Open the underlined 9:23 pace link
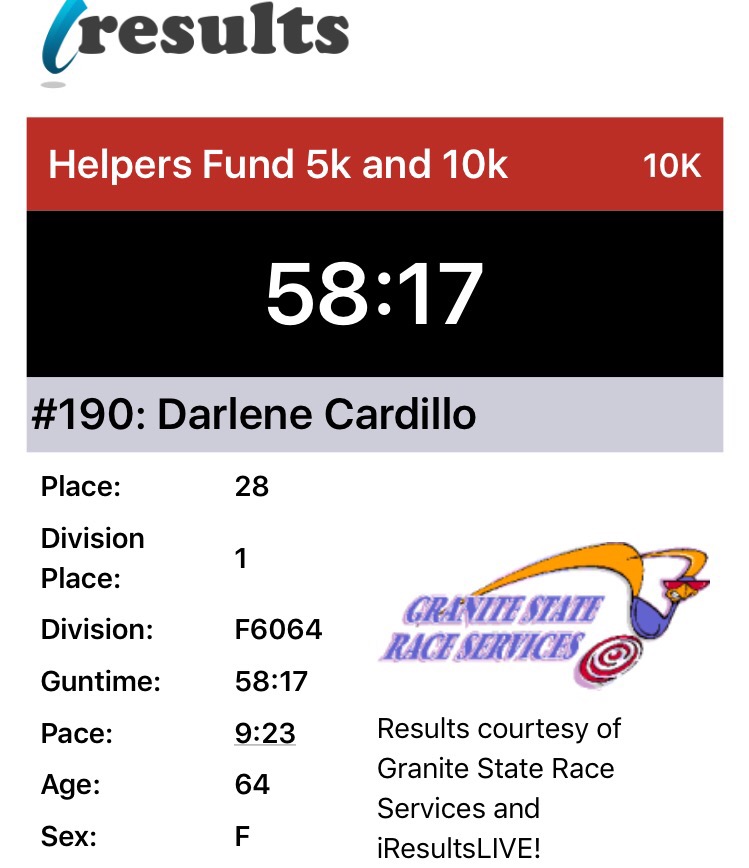The height and width of the screenshot is (868, 749). pos(265,733)
